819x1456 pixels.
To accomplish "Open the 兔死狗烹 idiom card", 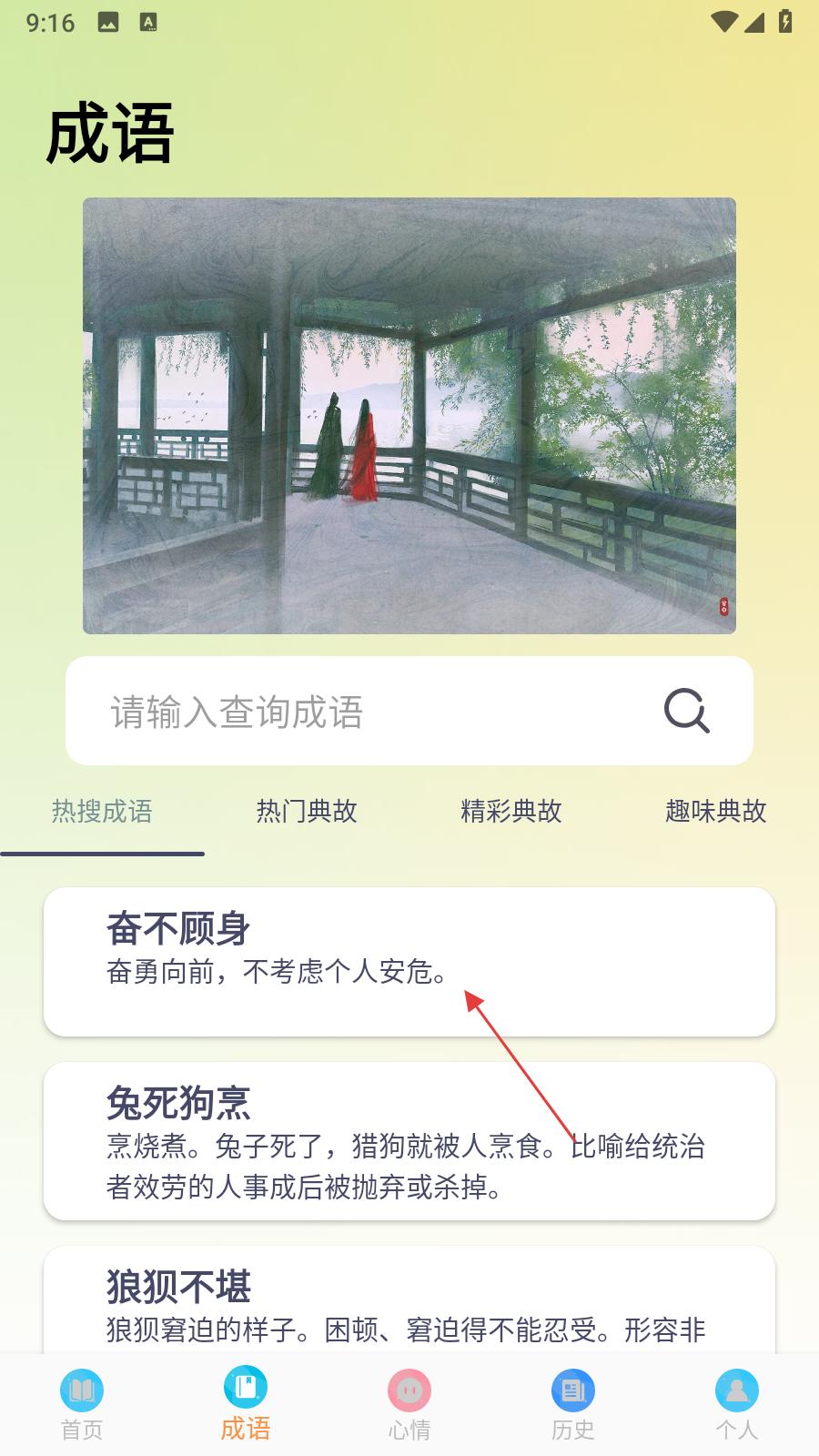I will point(409,1141).
